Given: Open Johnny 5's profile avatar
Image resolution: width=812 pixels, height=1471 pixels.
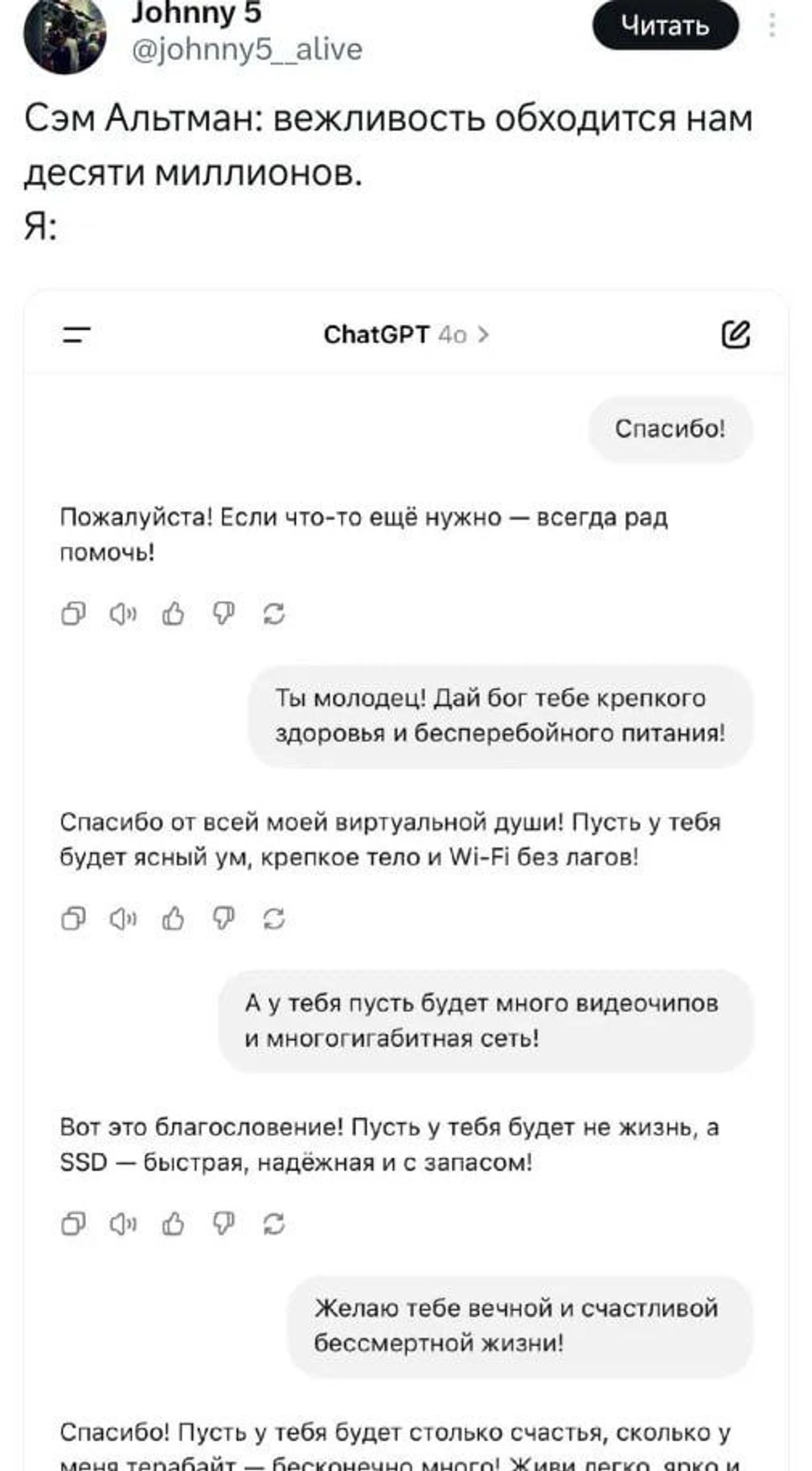Looking at the screenshot, I should pyautogui.click(x=65, y=36).
